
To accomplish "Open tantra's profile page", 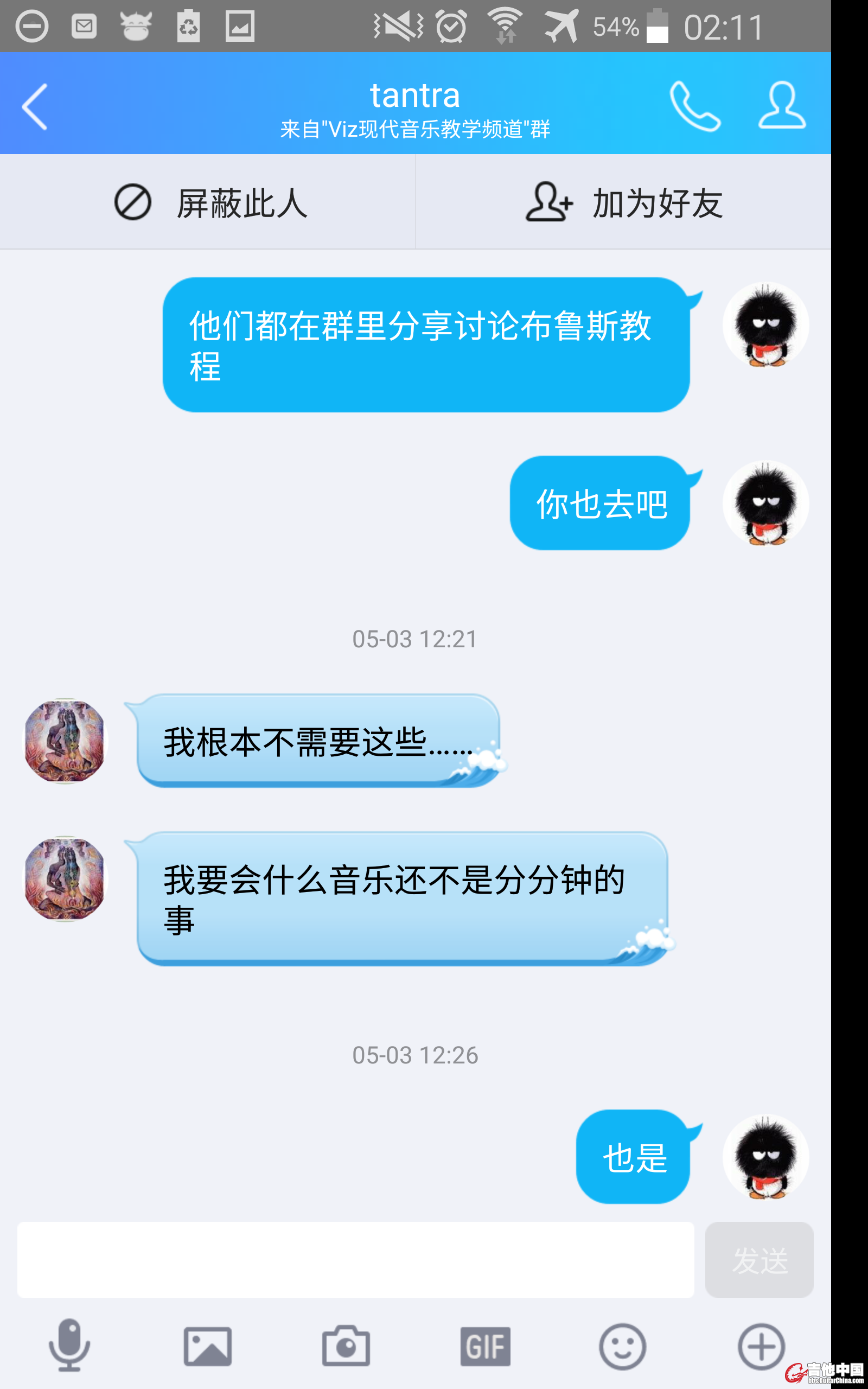I will (781, 106).
